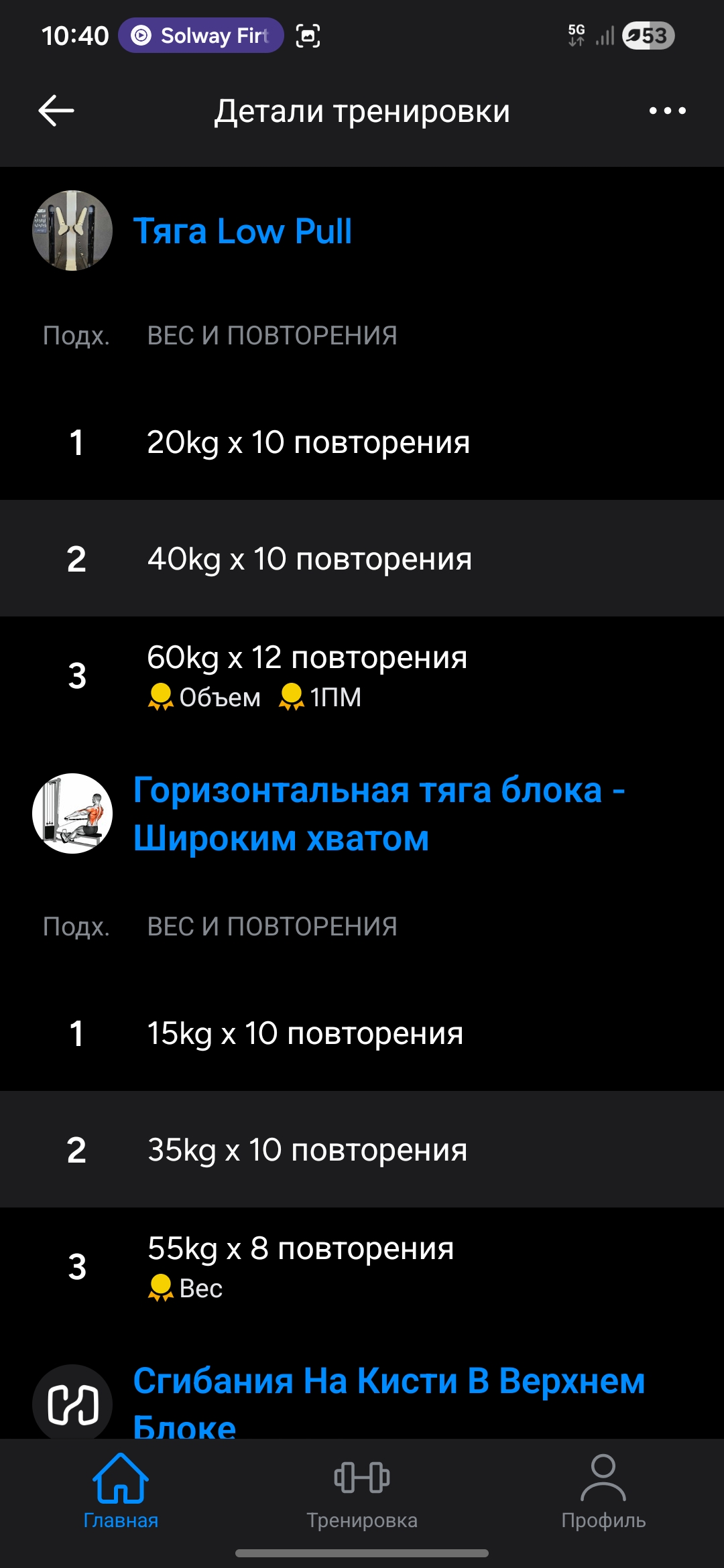This screenshot has height=1568, width=724.
Task: Switch to the Профиль tab
Action: click(x=603, y=1489)
